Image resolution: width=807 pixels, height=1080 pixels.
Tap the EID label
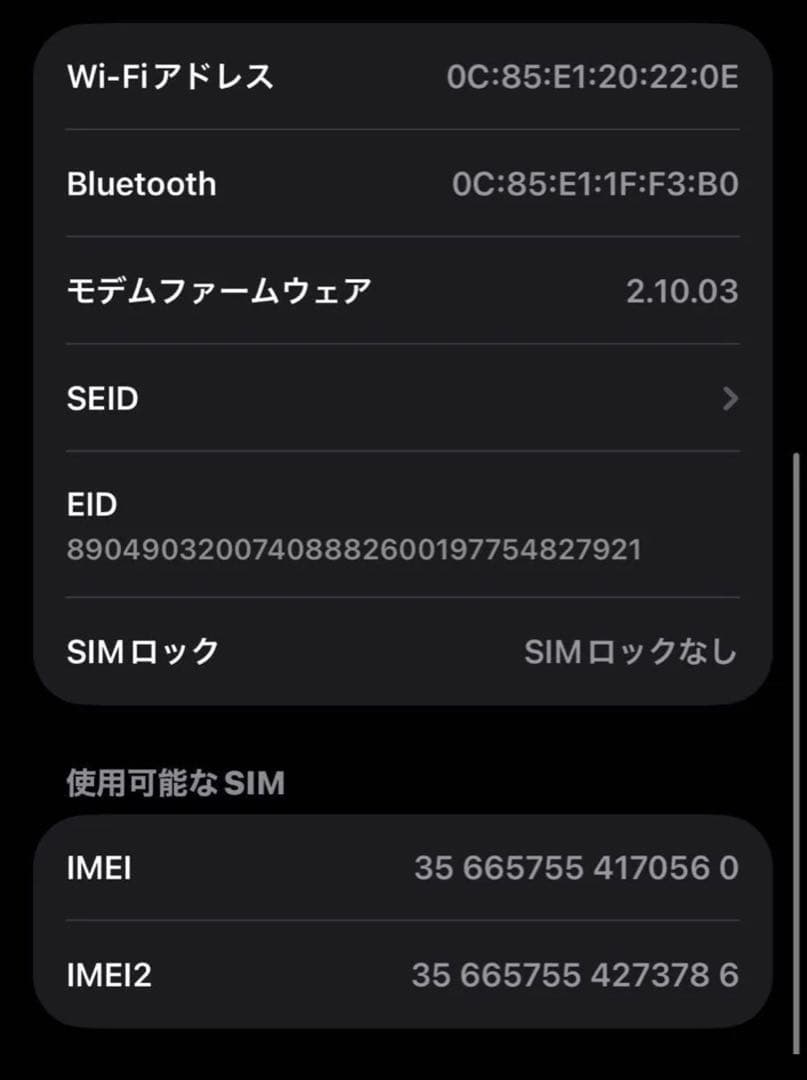pos(91,505)
